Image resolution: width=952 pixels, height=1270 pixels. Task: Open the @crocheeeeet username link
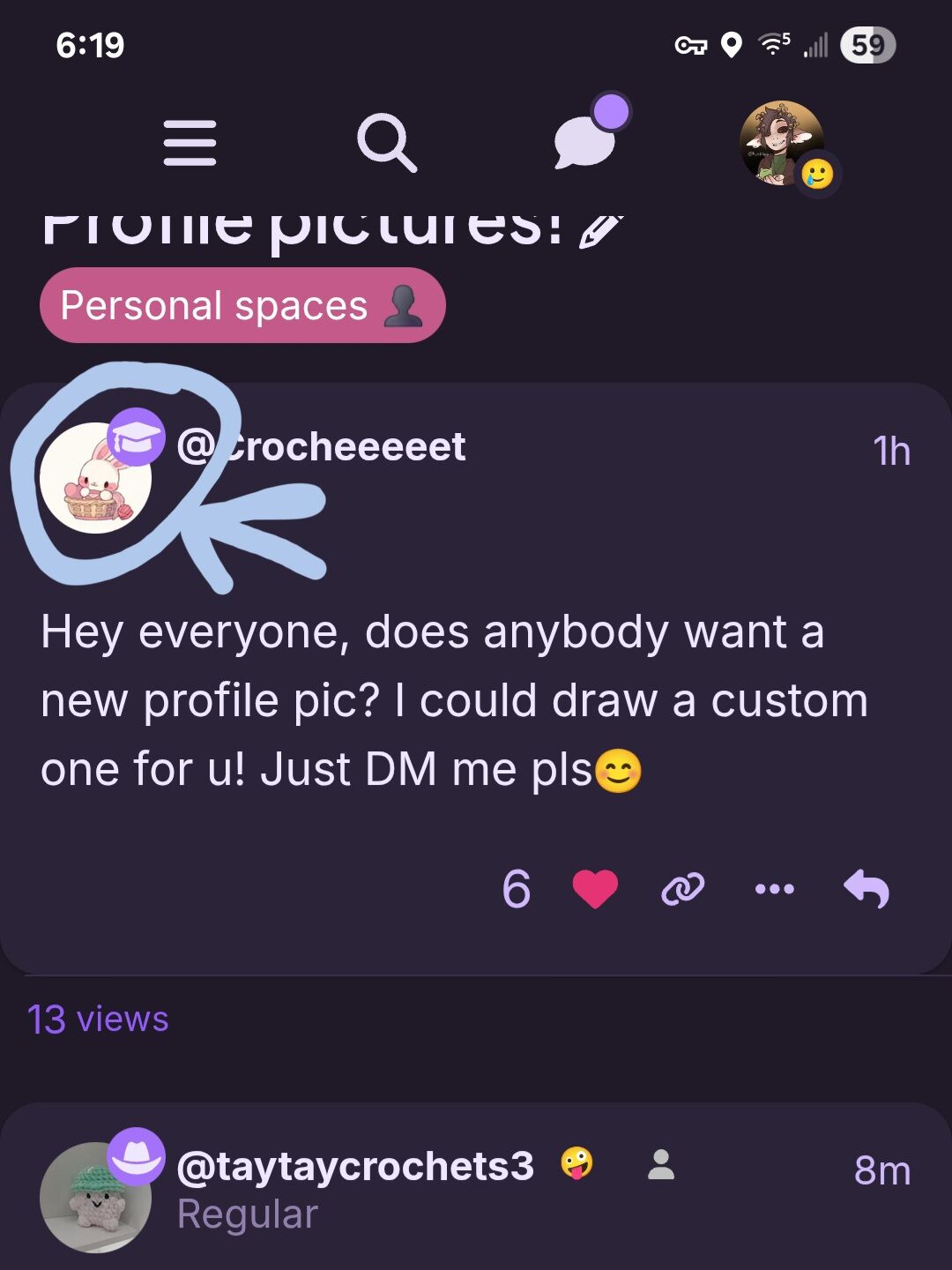tap(321, 447)
